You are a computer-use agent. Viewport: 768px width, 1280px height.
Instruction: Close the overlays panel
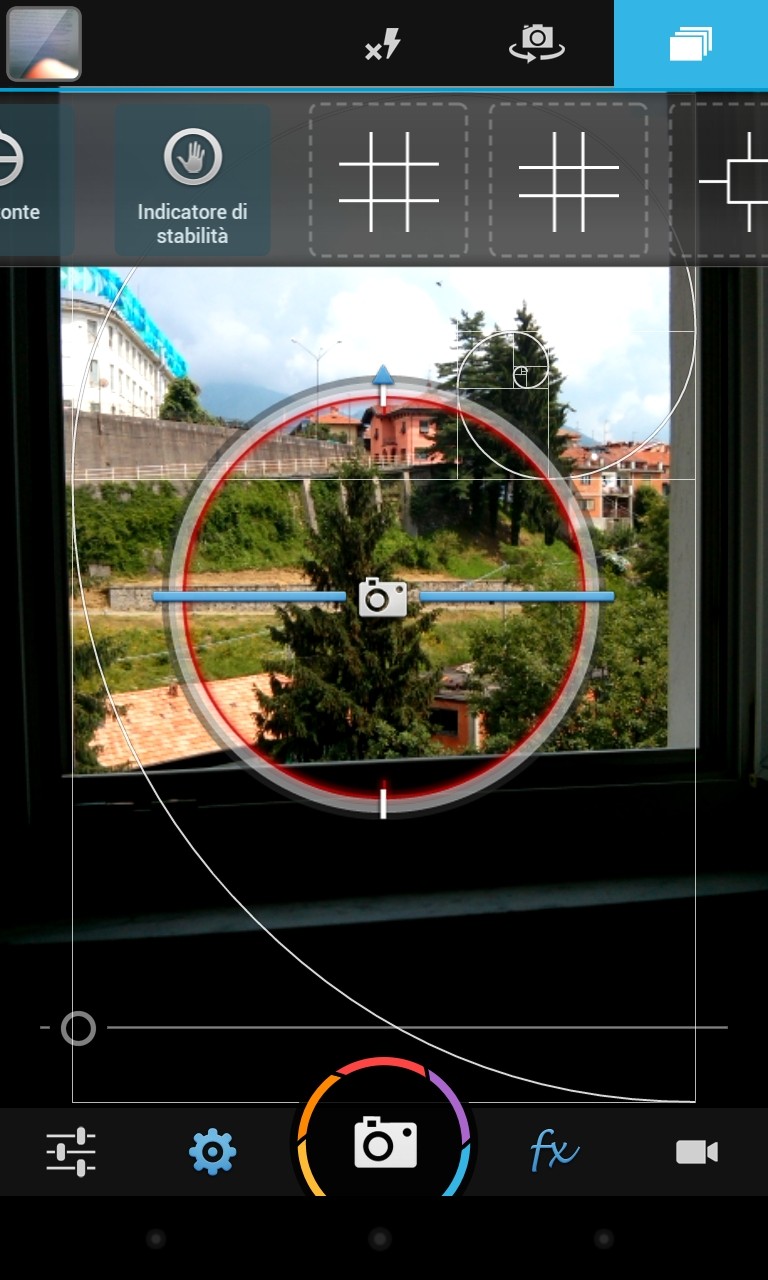point(690,44)
